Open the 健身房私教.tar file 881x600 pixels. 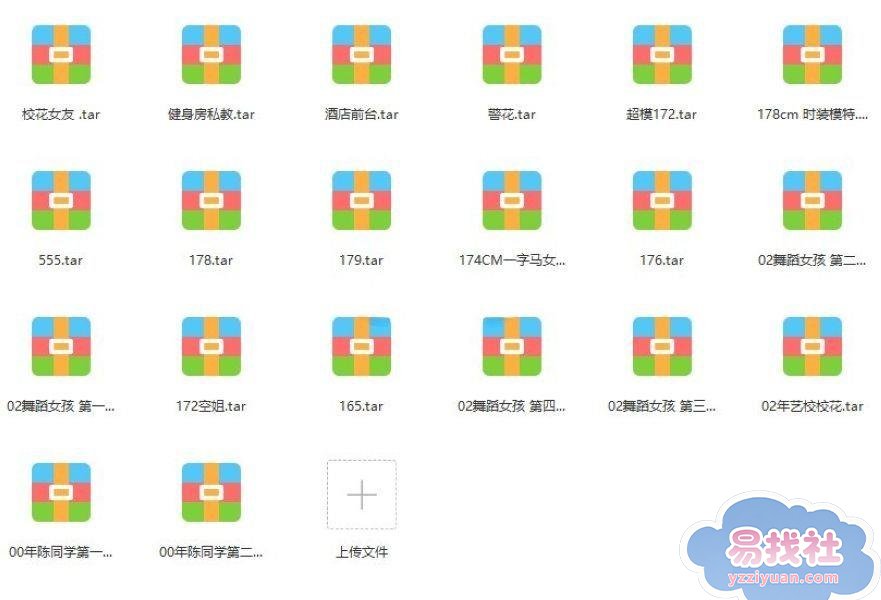point(211,54)
